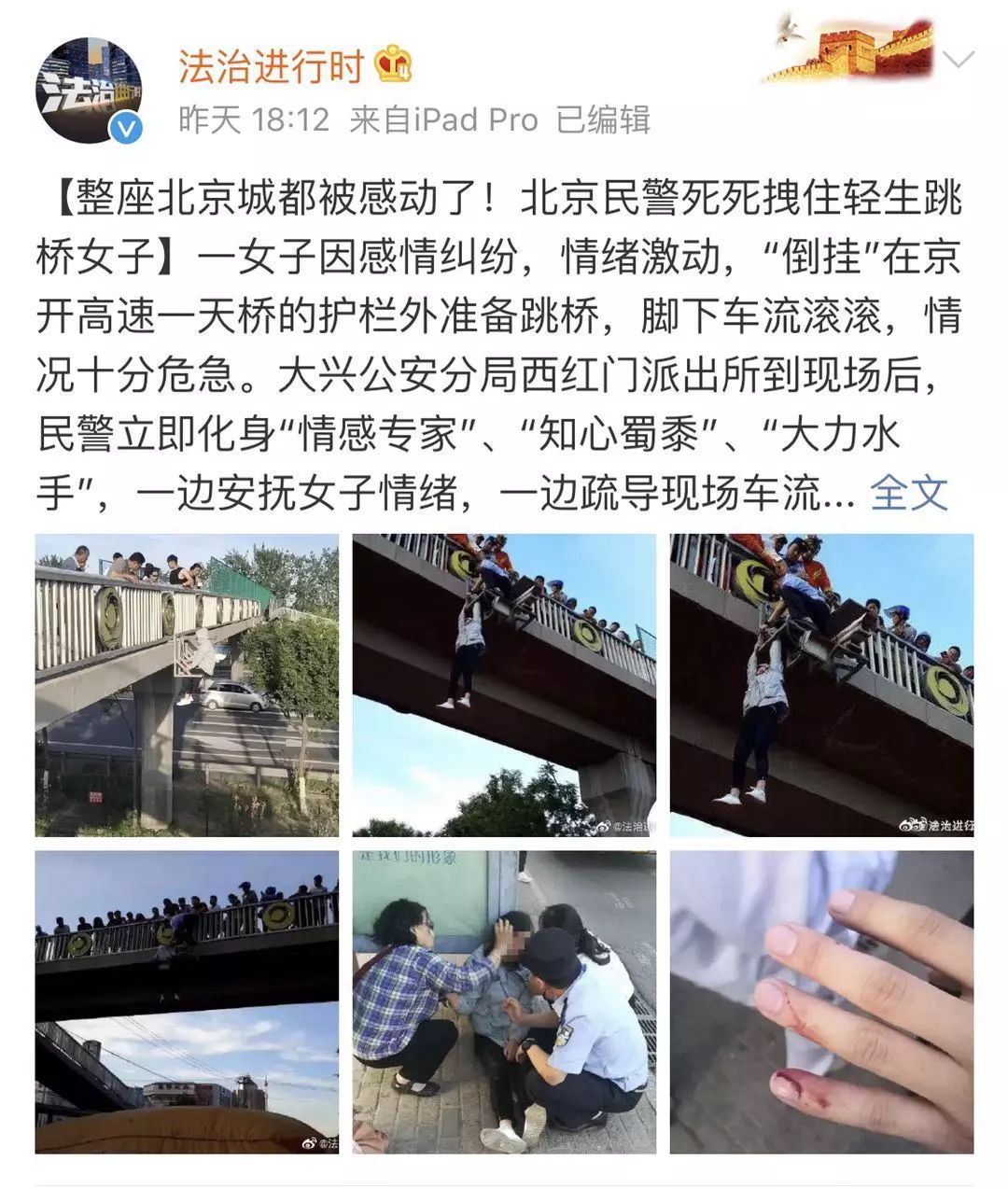Open photo of officer comforting woman
Image resolution: width=1008 pixels, height=1189 pixels.
[504, 1001]
